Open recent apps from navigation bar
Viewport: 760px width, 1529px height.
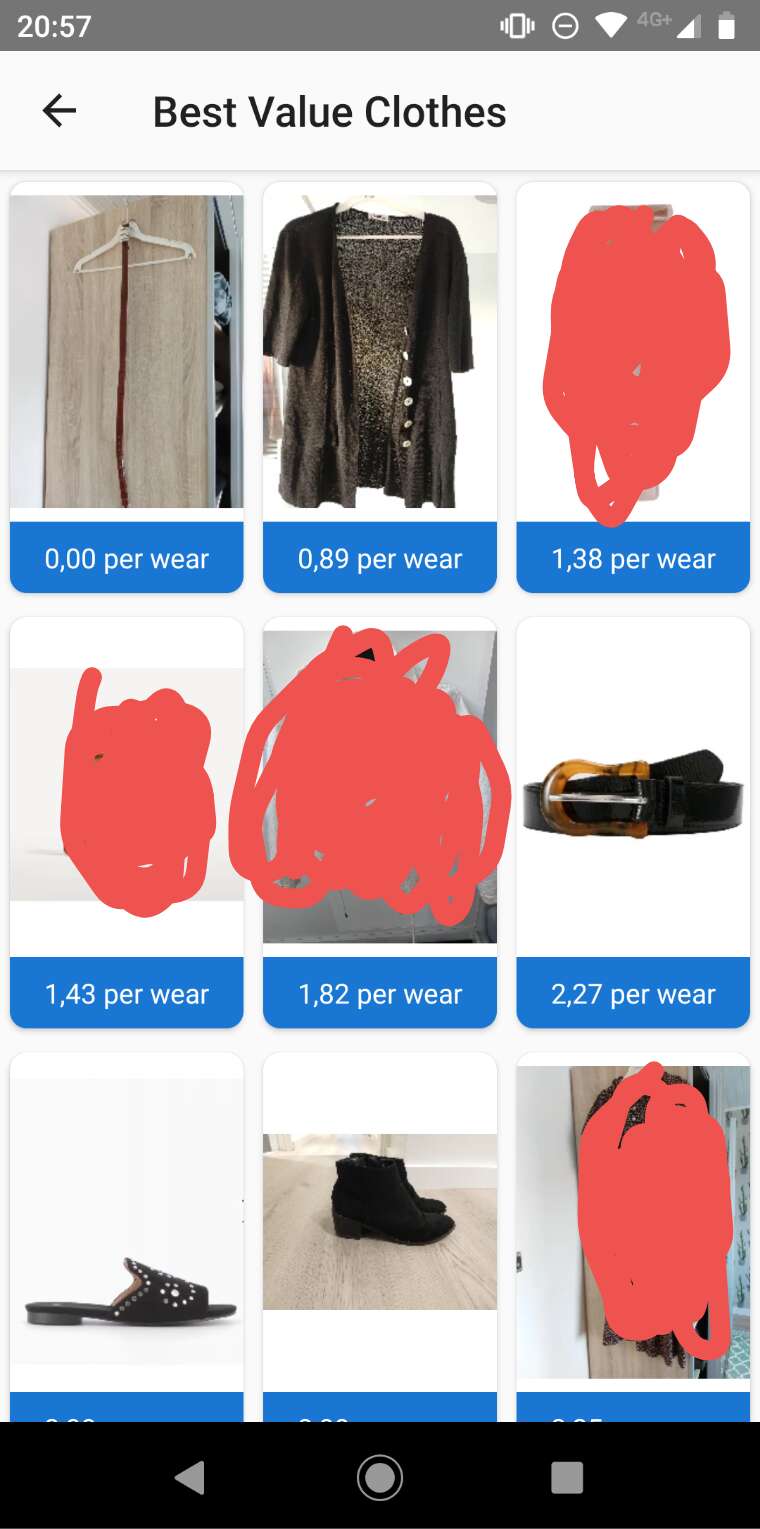pyautogui.click(x=567, y=1477)
